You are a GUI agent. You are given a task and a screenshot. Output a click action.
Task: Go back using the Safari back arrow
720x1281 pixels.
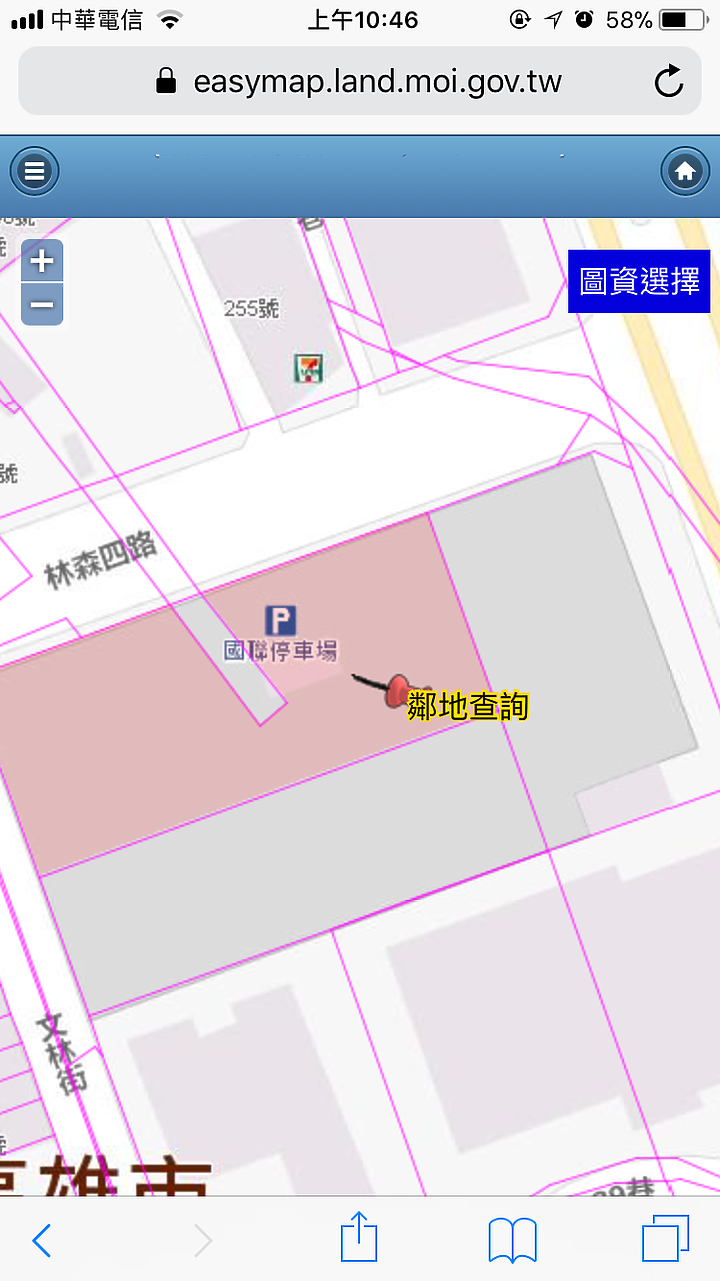pyautogui.click(x=42, y=1238)
